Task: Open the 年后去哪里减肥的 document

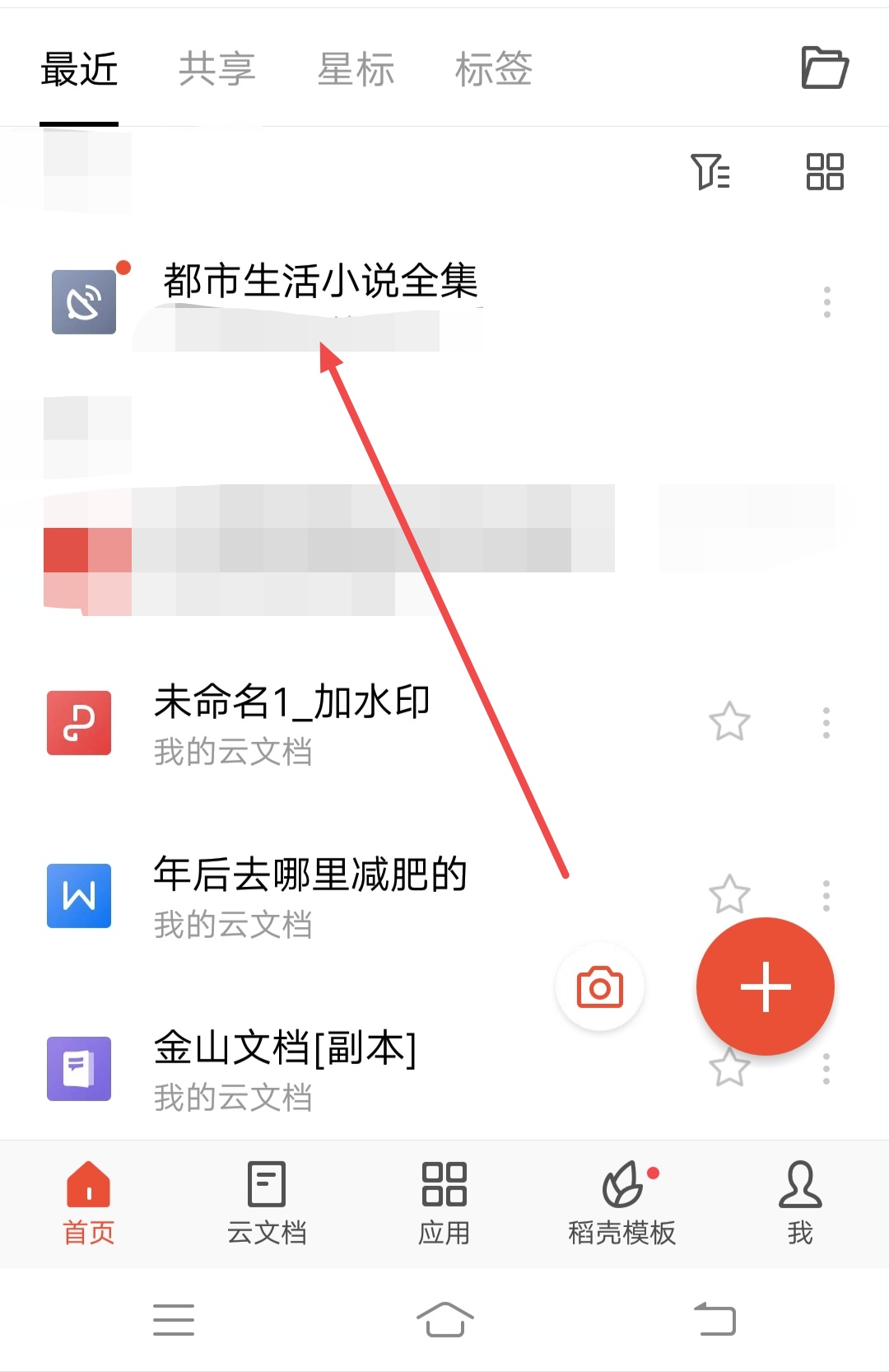Action: click(x=310, y=876)
